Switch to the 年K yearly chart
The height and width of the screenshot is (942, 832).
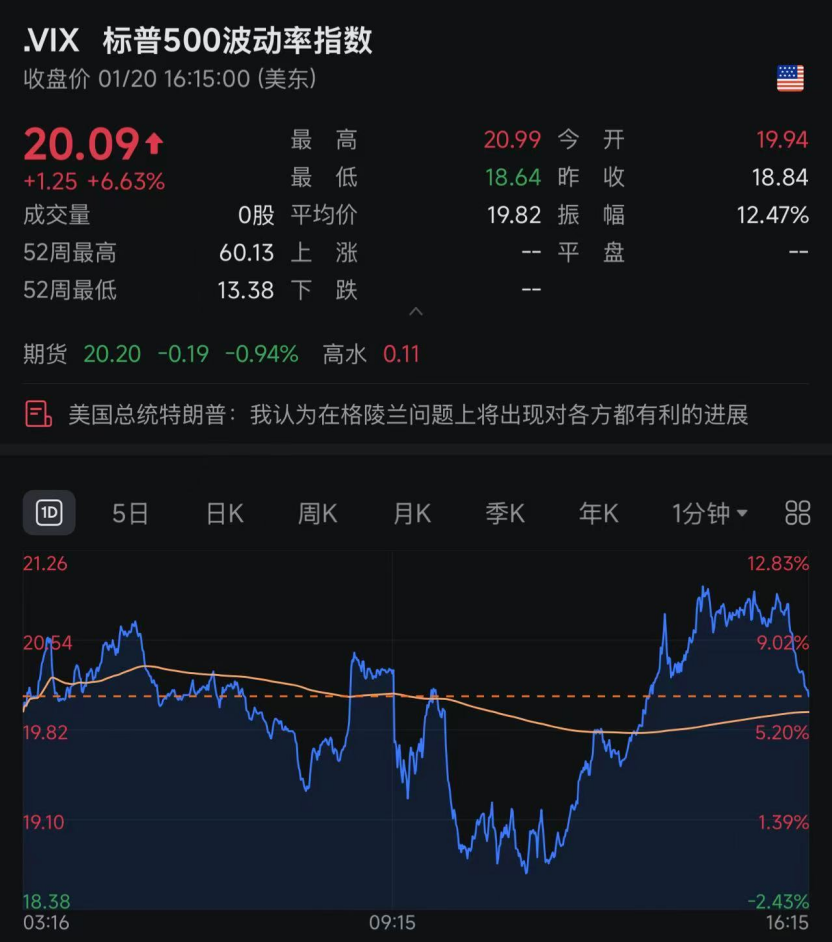tap(598, 514)
